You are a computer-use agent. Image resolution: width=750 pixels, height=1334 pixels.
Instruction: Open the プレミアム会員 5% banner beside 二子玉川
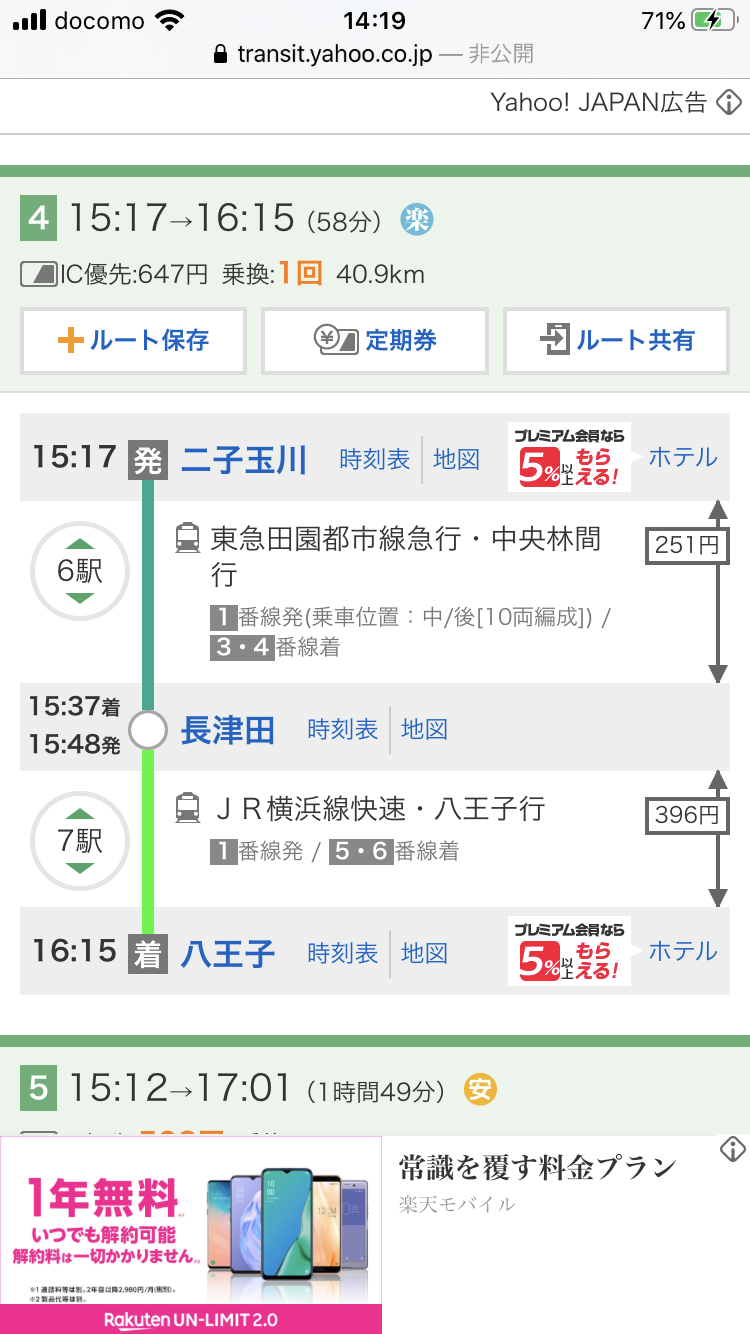pyautogui.click(x=569, y=457)
